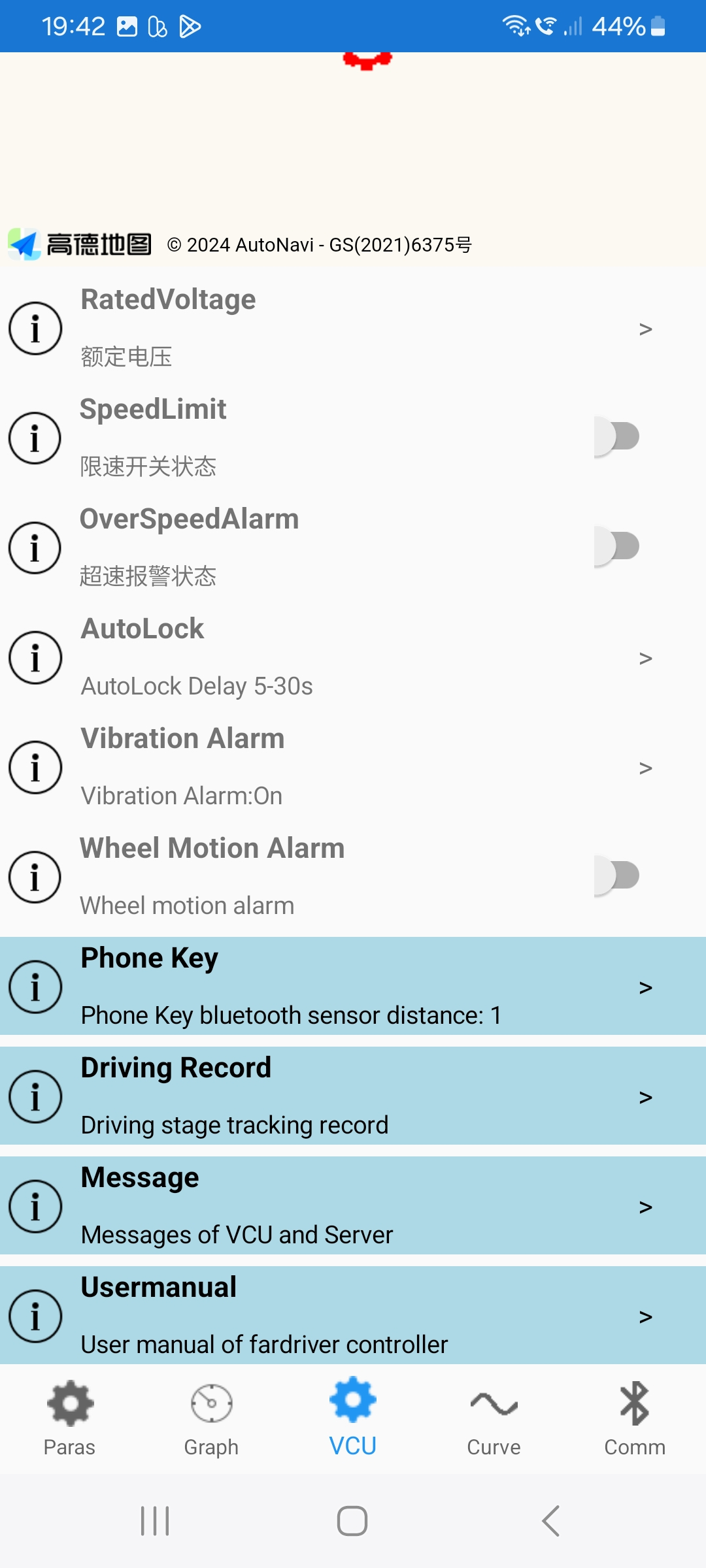706x1568 pixels.
Task: Enable the OverSpeedAlarm switch
Action: 616,546
